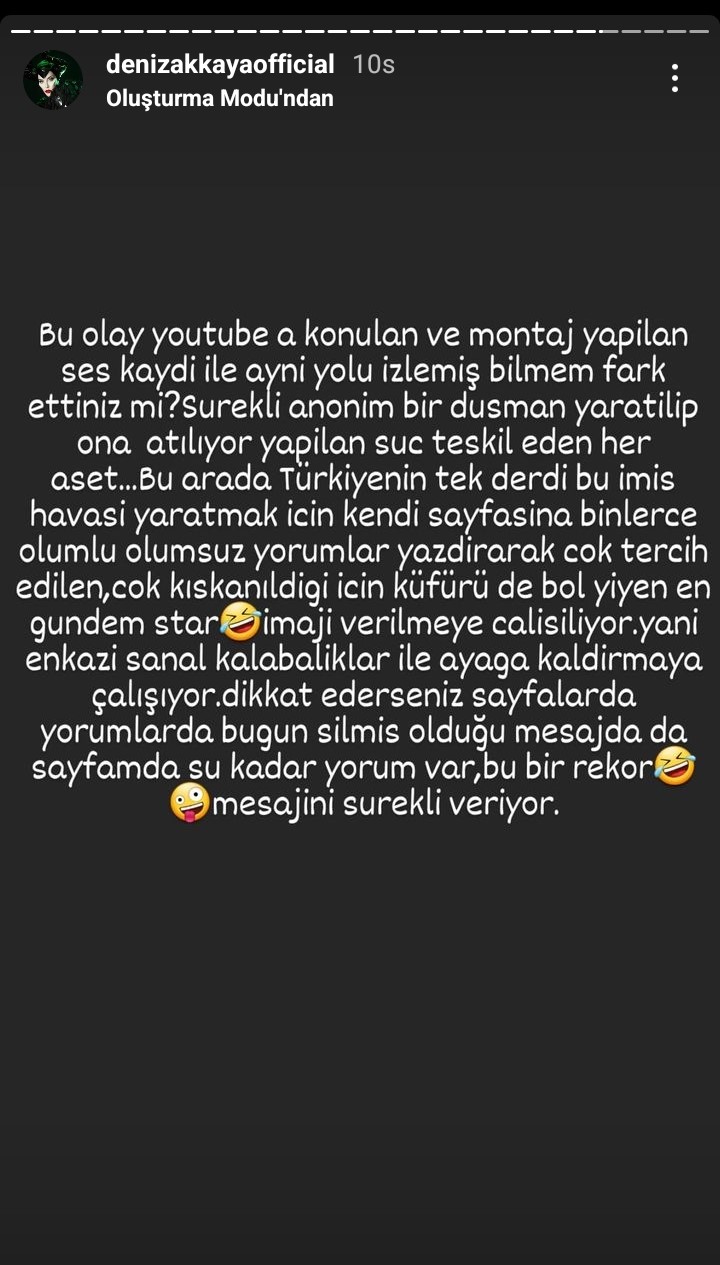Tap the denizakkayaofficial username
Screen dimensions: 720x1265
point(220,65)
